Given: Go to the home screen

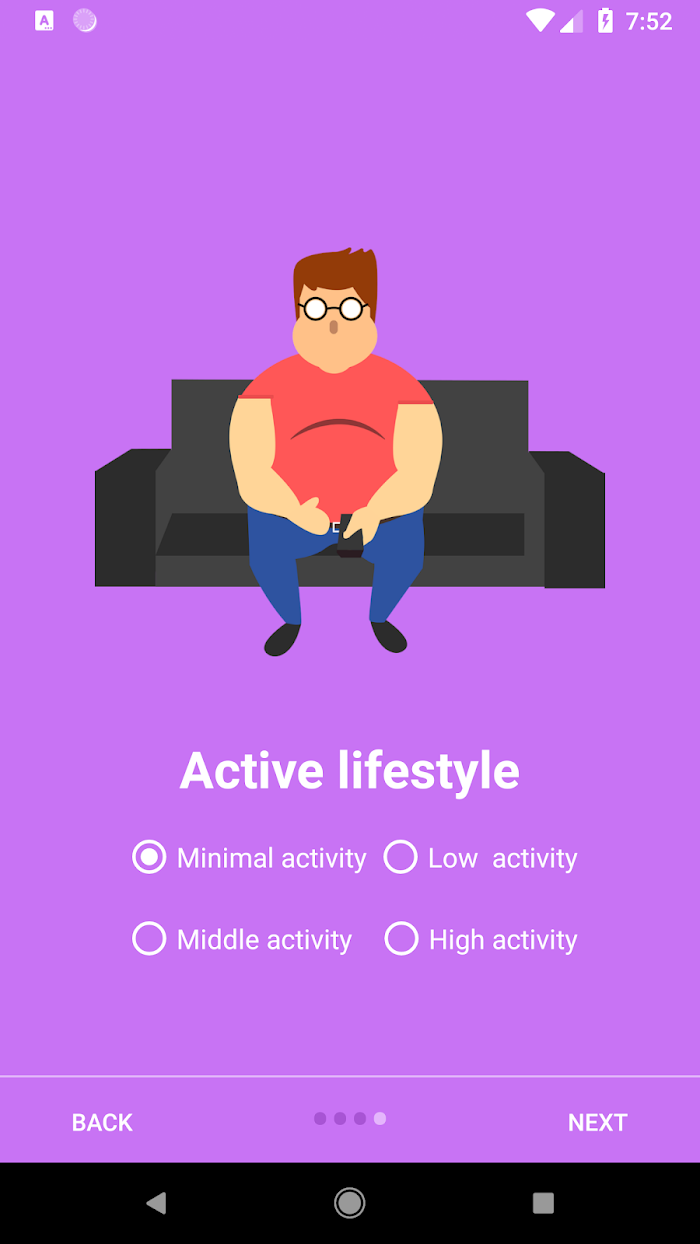Looking at the screenshot, I should (x=350, y=1202).
